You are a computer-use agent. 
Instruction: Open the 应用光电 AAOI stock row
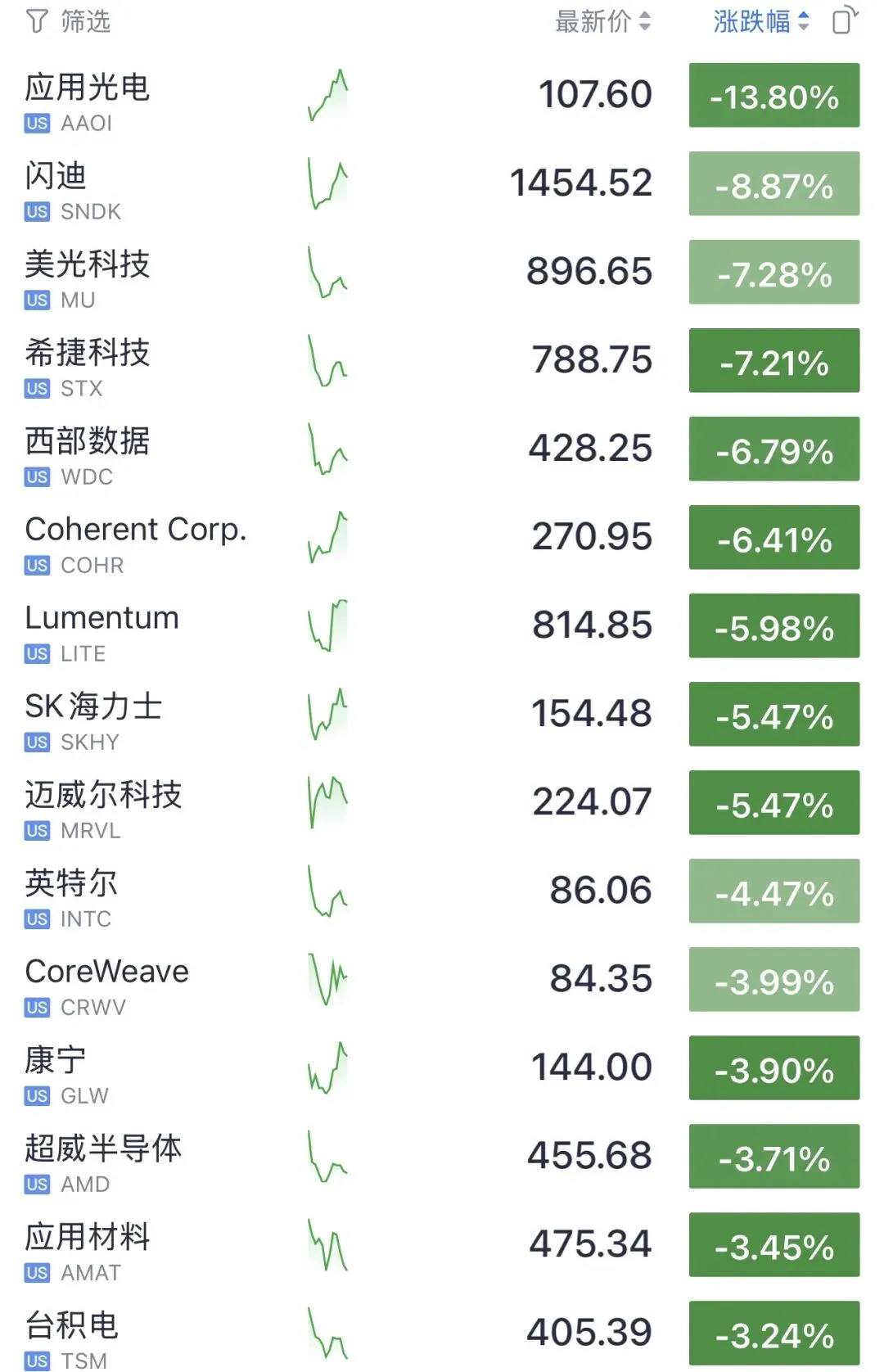(442, 97)
